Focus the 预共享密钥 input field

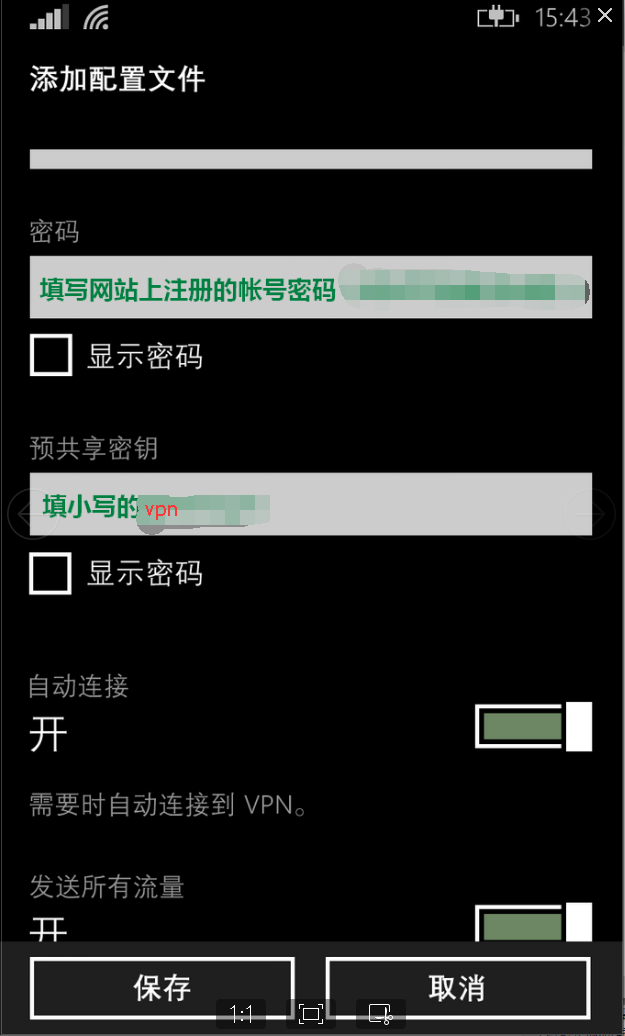[x=310, y=504]
